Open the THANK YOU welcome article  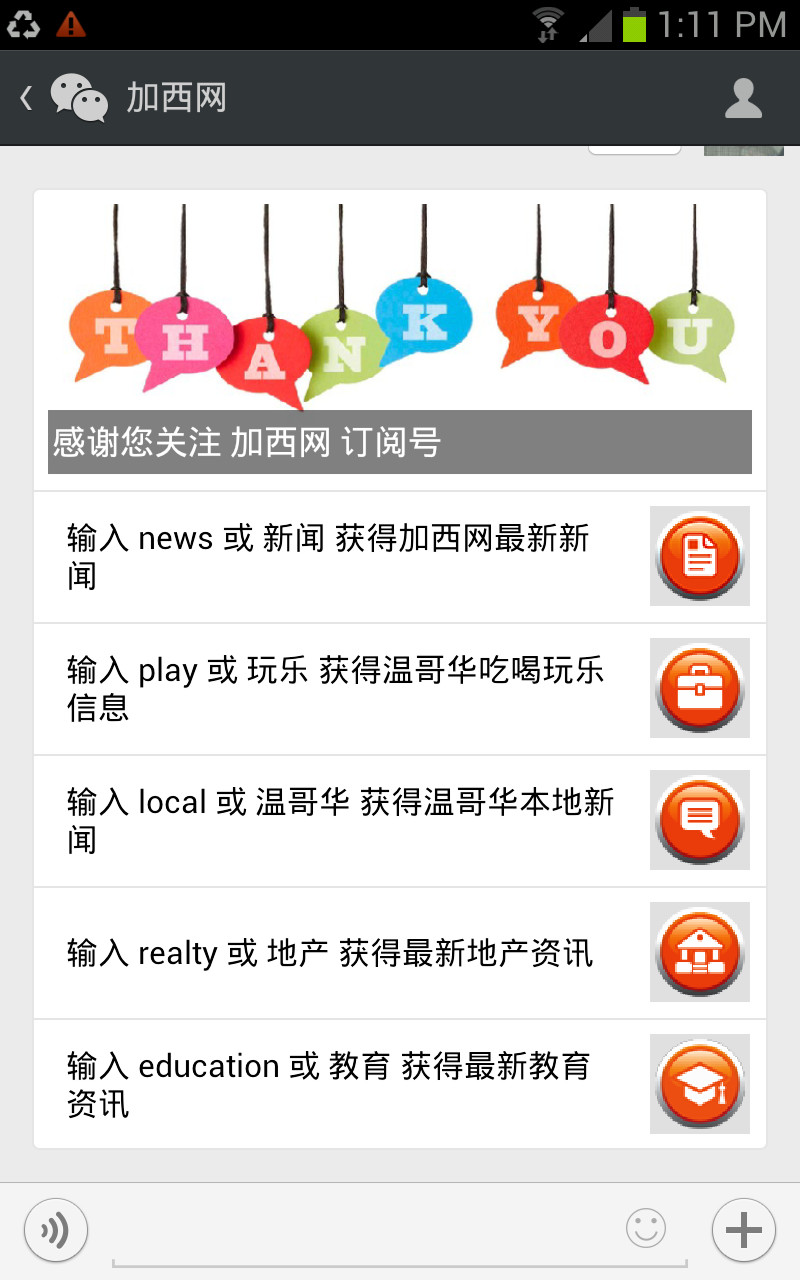pyautogui.click(x=400, y=339)
